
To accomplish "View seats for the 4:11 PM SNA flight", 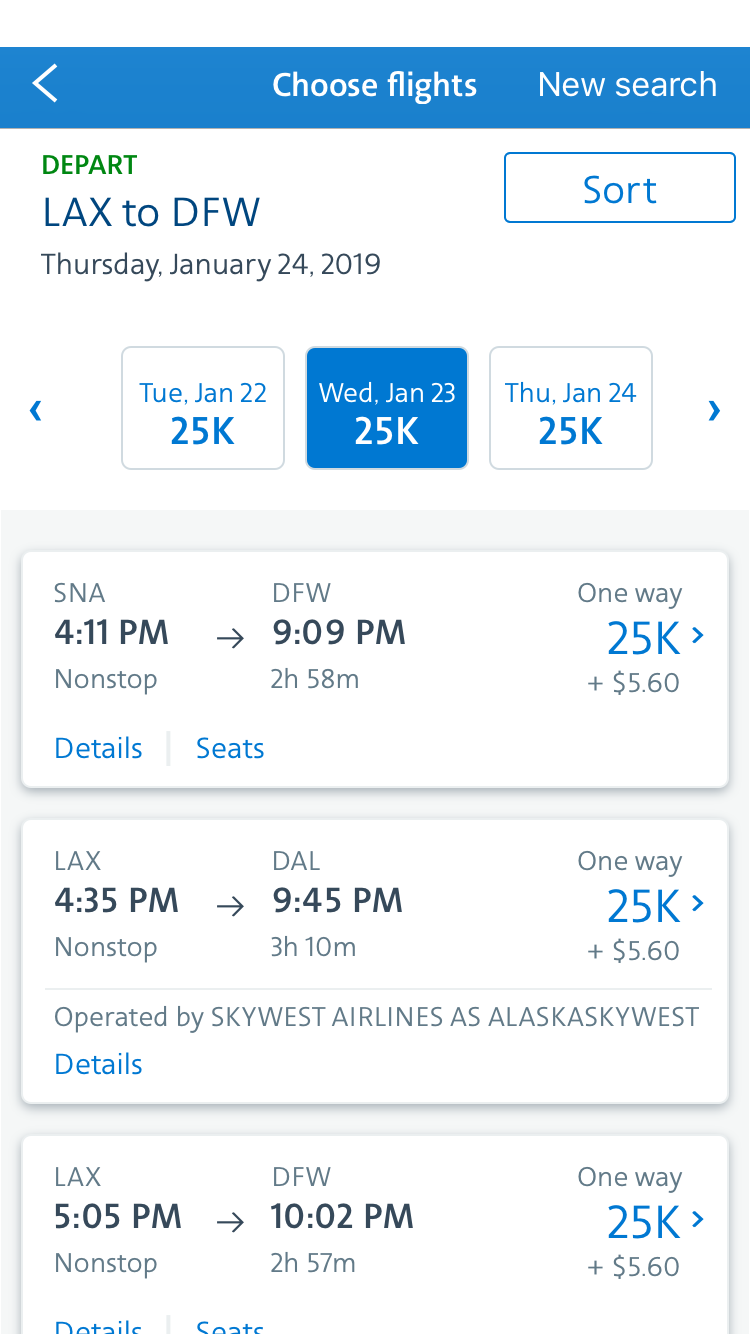I will pyautogui.click(x=230, y=748).
